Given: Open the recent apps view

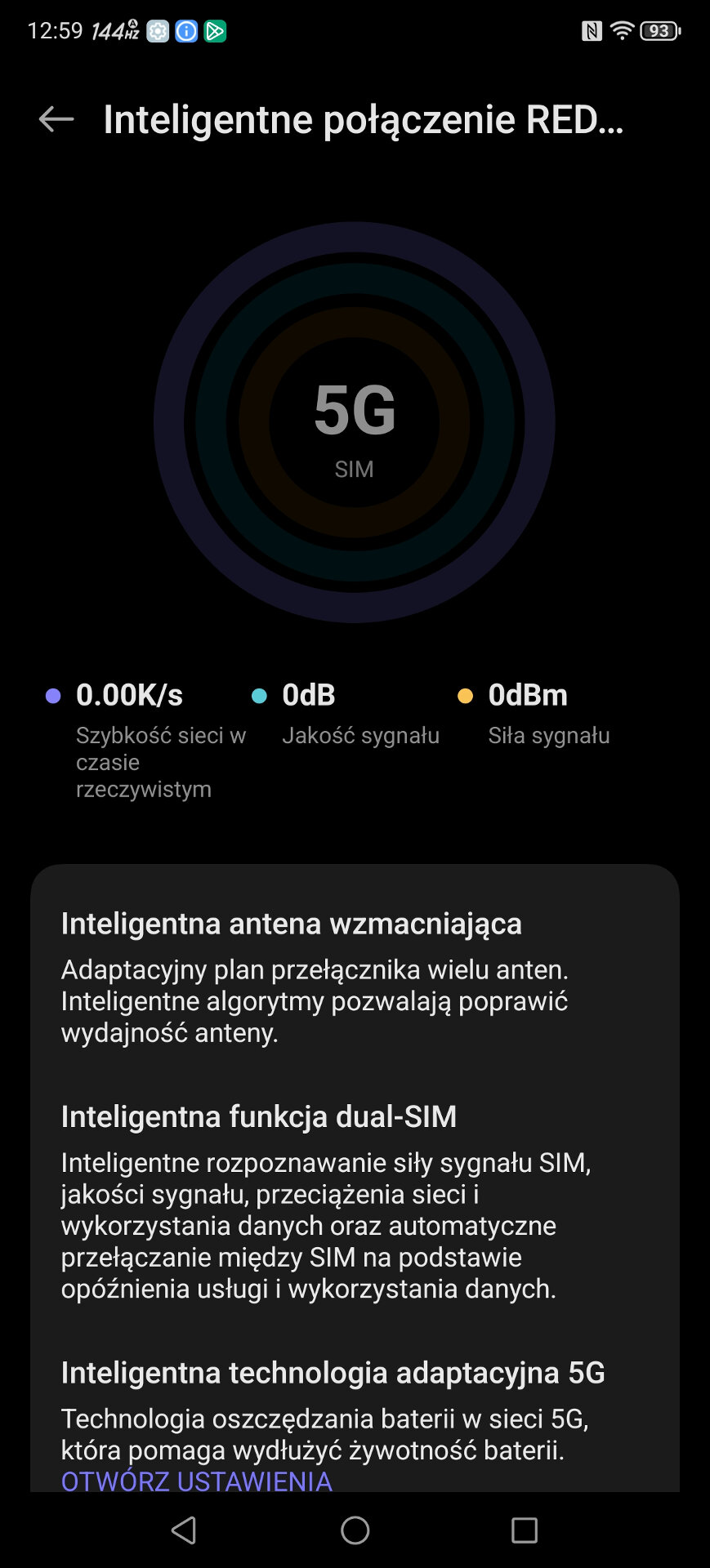Looking at the screenshot, I should pyautogui.click(x=524, y=1530).
